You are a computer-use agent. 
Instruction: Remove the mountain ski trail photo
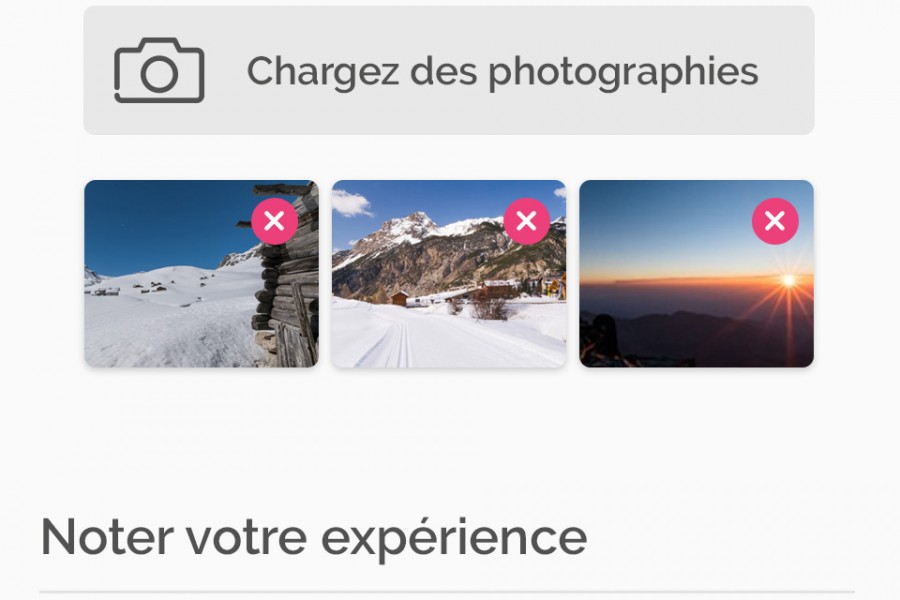[526, 221]
